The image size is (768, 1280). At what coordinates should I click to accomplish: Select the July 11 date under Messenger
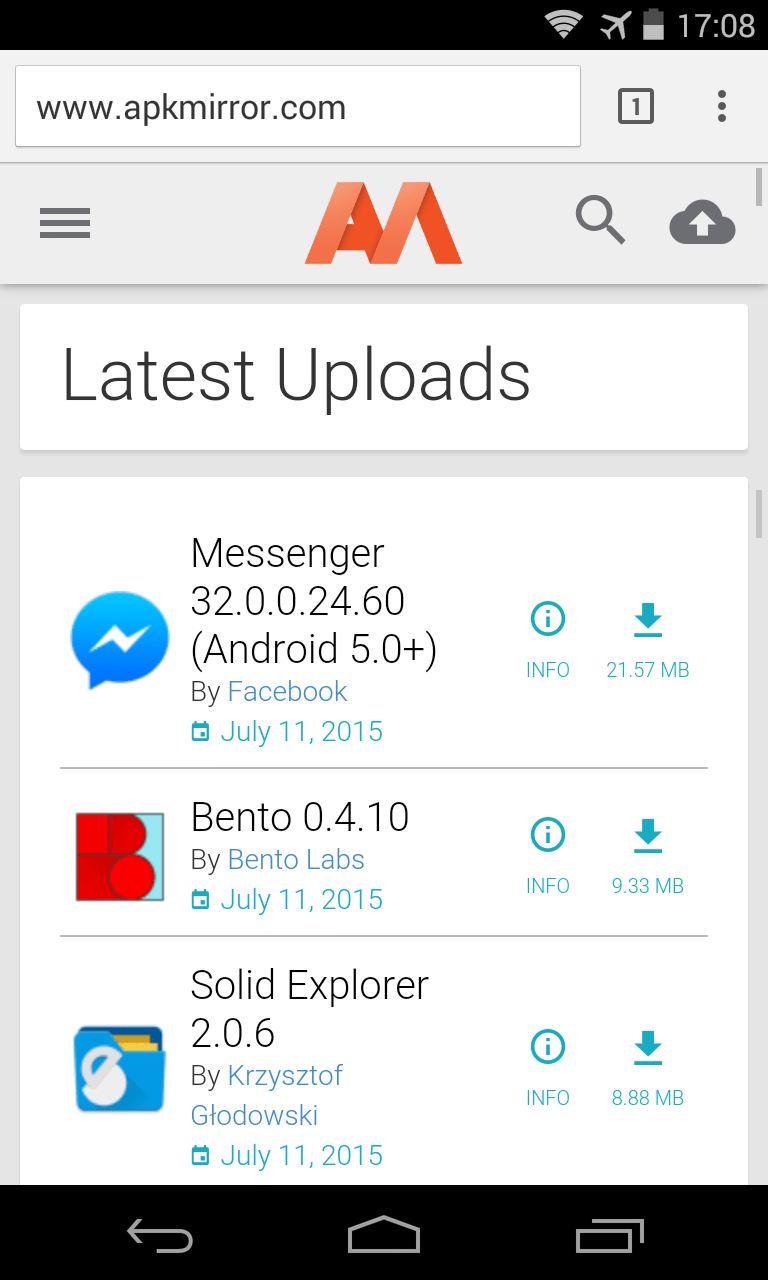coord(301,731)
